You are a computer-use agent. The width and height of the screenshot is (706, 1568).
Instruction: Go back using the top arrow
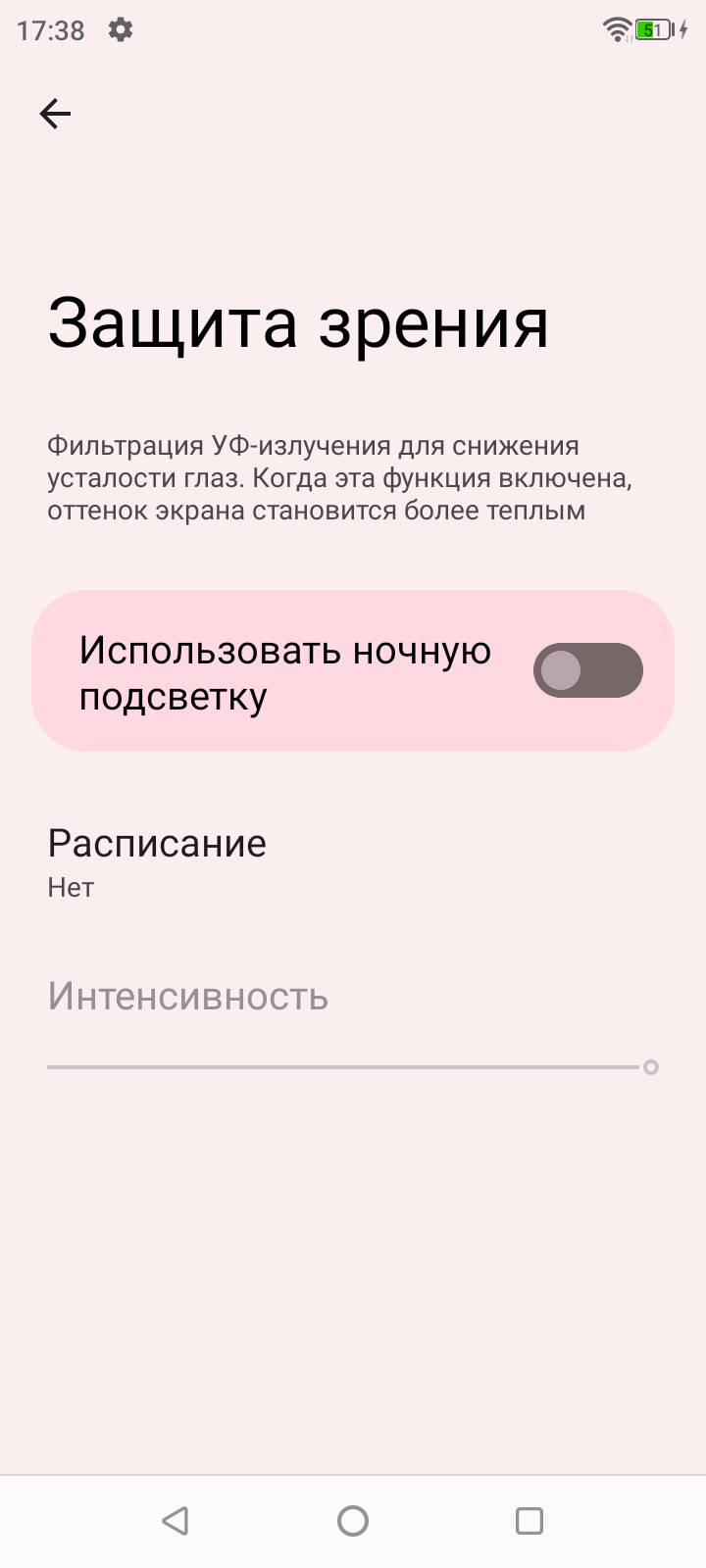click(55, 115)
